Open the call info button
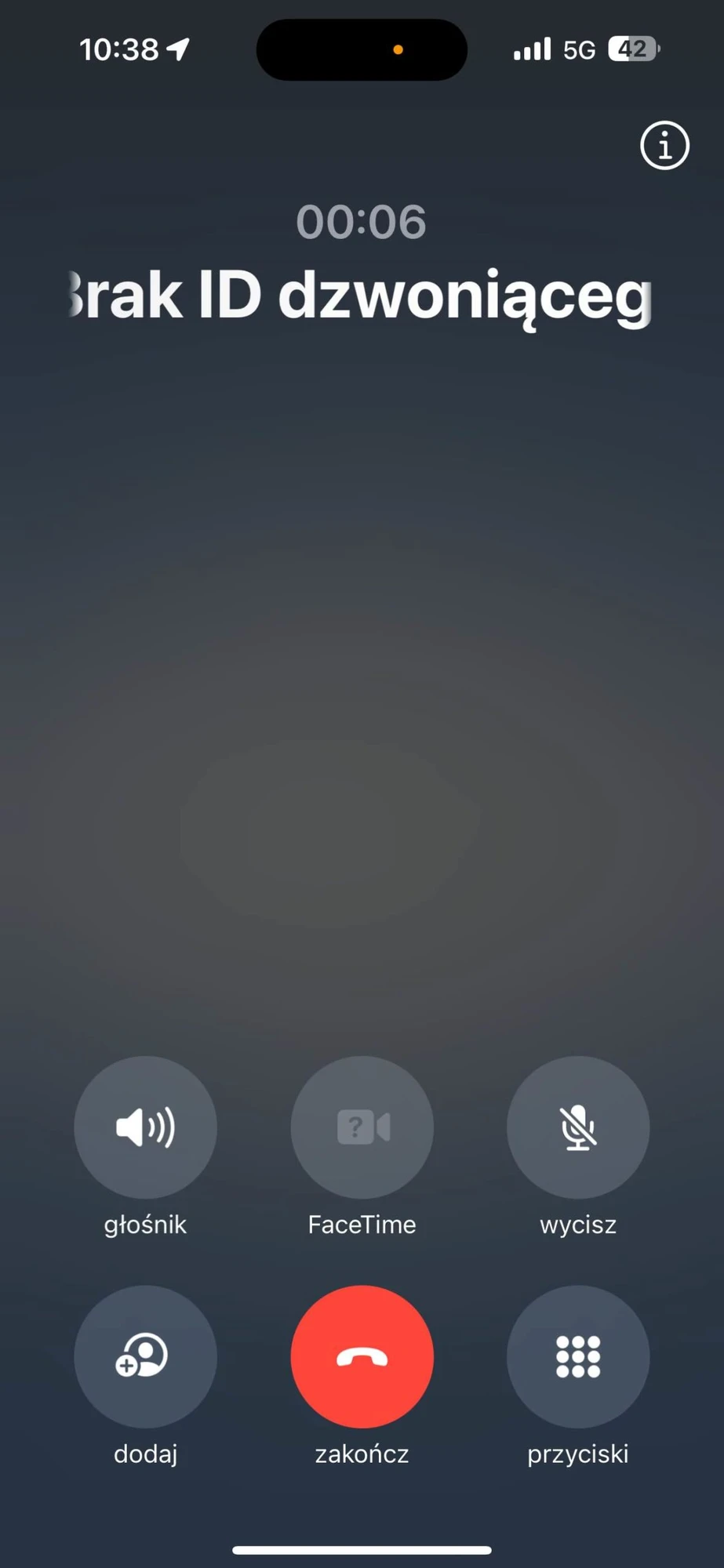The image size is (724, 1568). tap(664, 146)
